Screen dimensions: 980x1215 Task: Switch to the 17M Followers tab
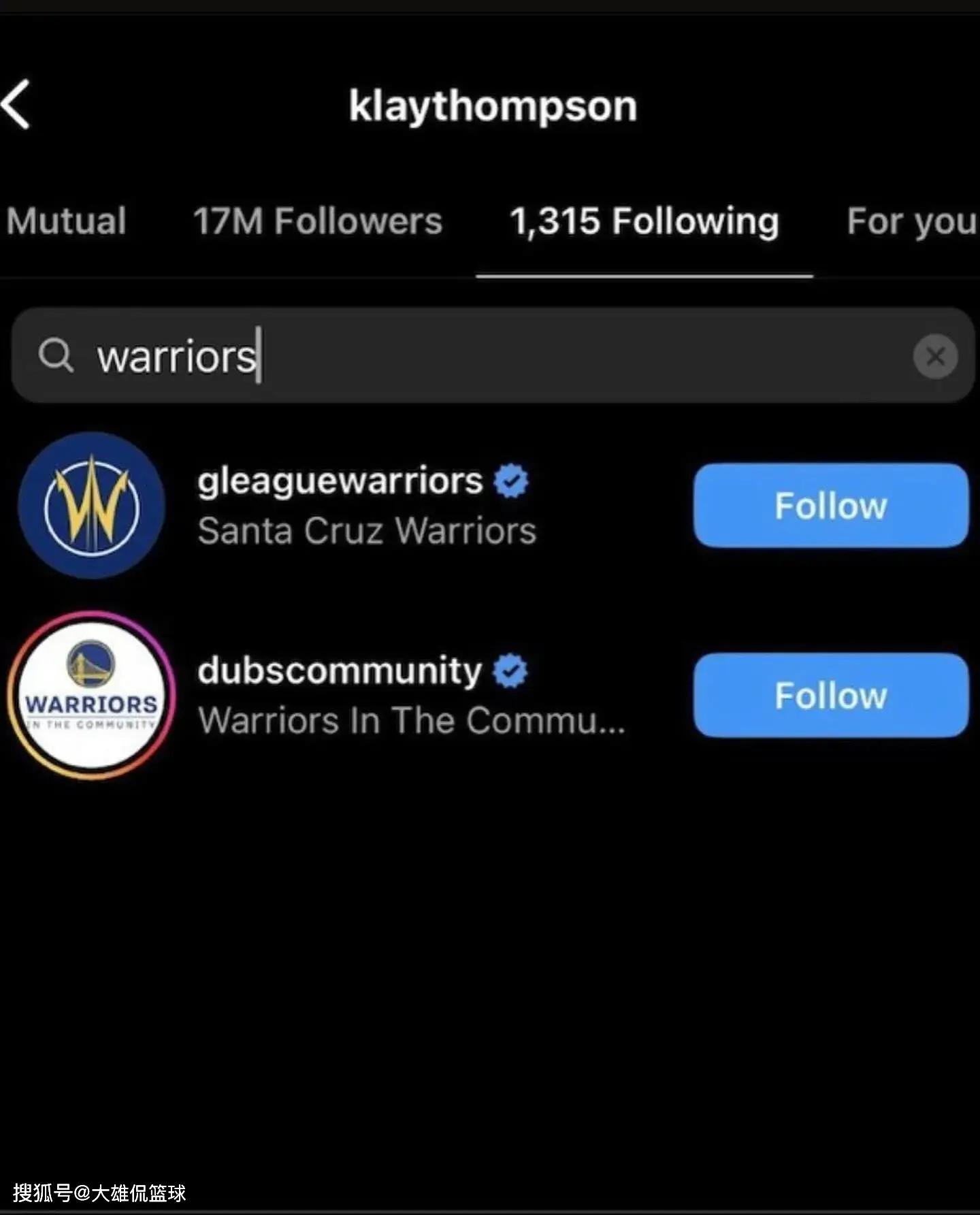[317, 221]
